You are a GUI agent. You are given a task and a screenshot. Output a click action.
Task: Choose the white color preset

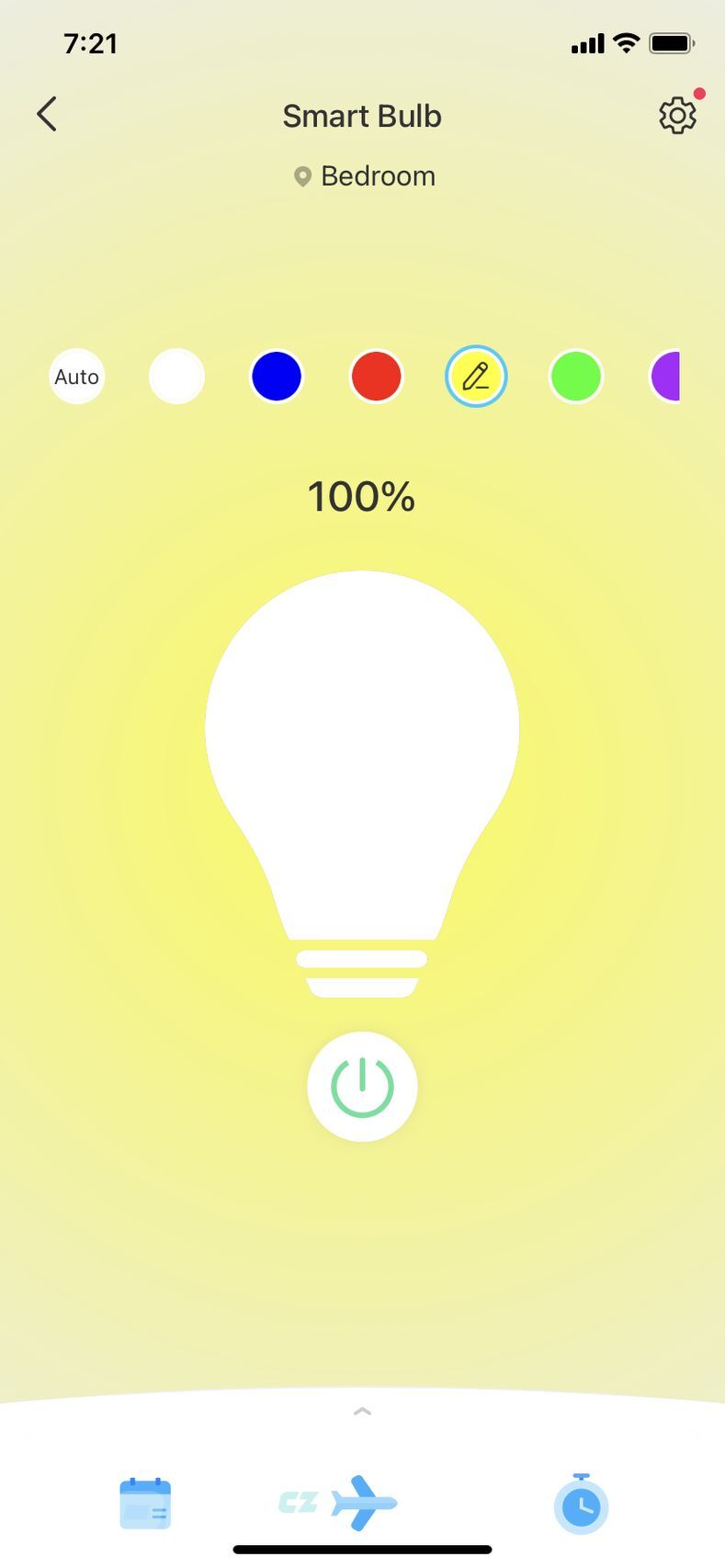pyautogui.click(x=176, y=377)
